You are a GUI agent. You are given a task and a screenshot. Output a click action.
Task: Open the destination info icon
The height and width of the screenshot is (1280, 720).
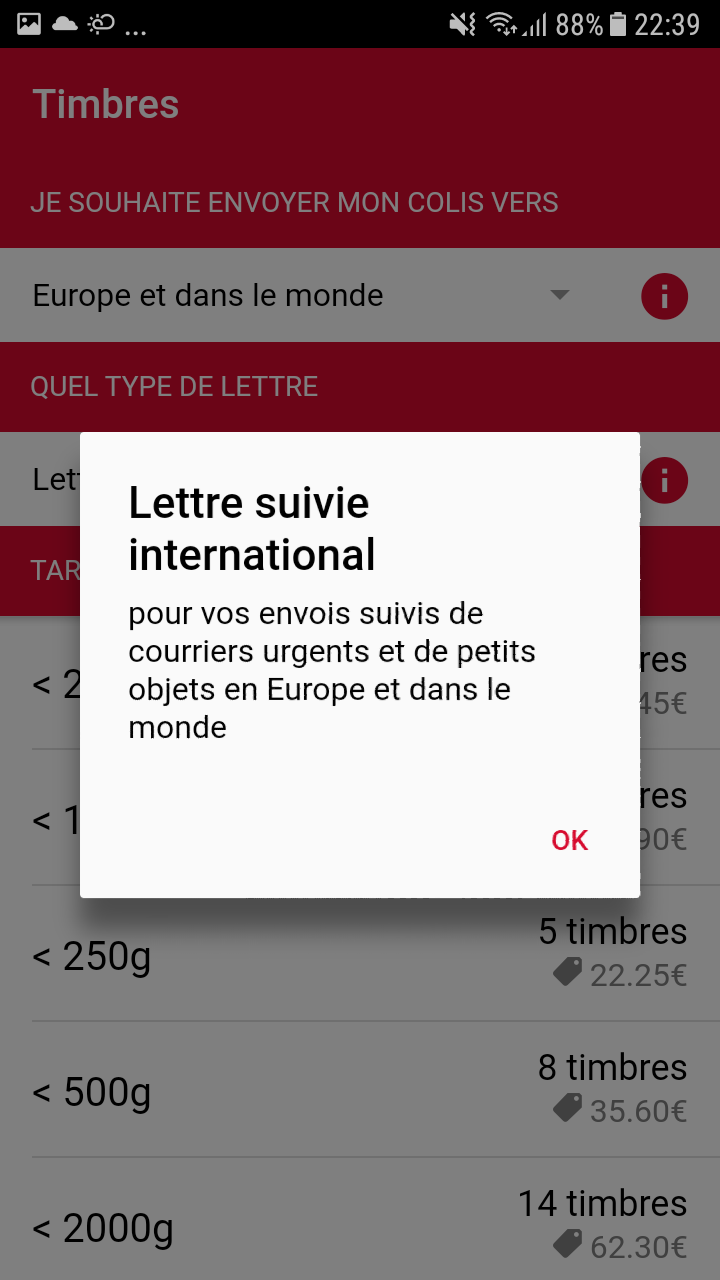click(664, 296)
